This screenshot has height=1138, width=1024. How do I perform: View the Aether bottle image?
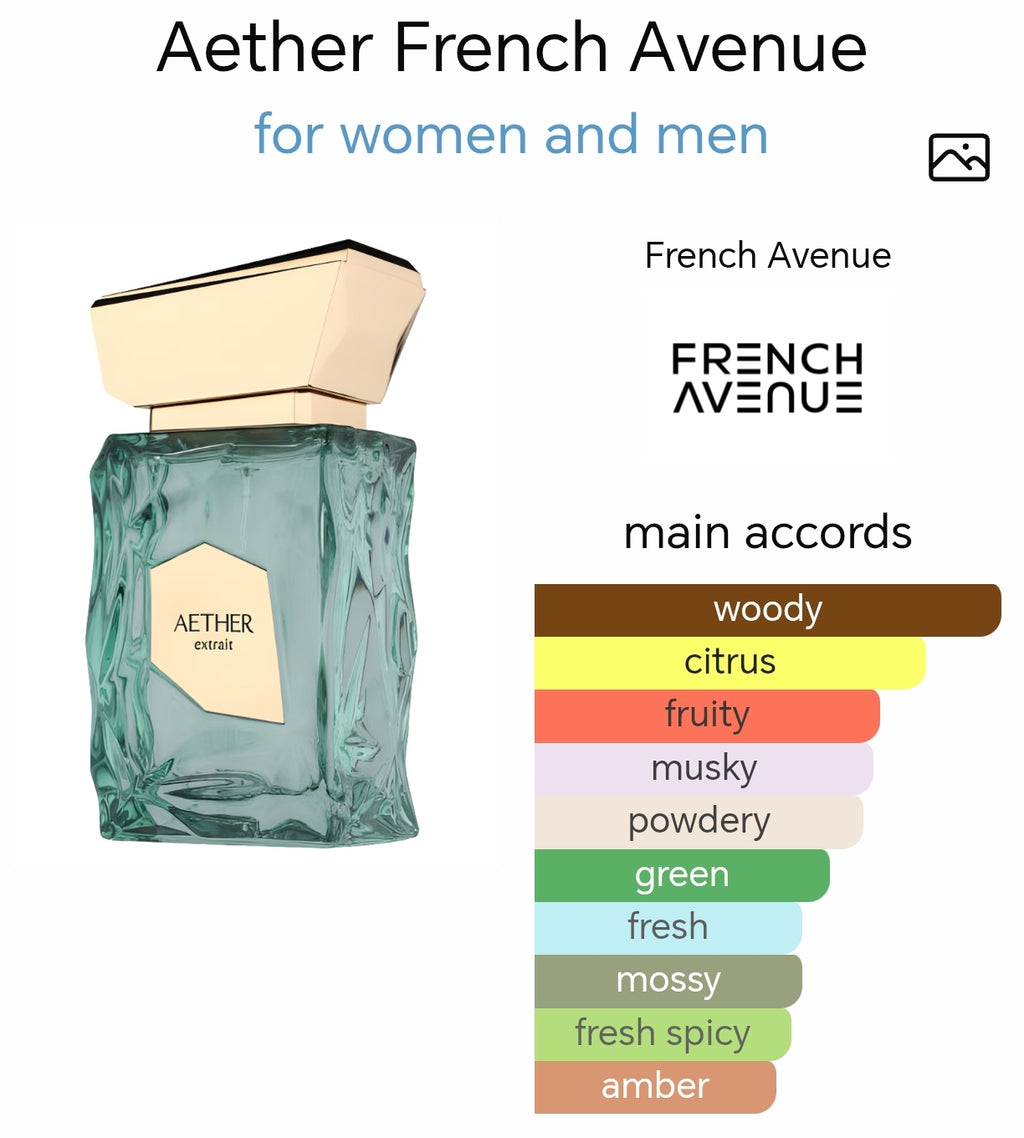click(256, 543)
